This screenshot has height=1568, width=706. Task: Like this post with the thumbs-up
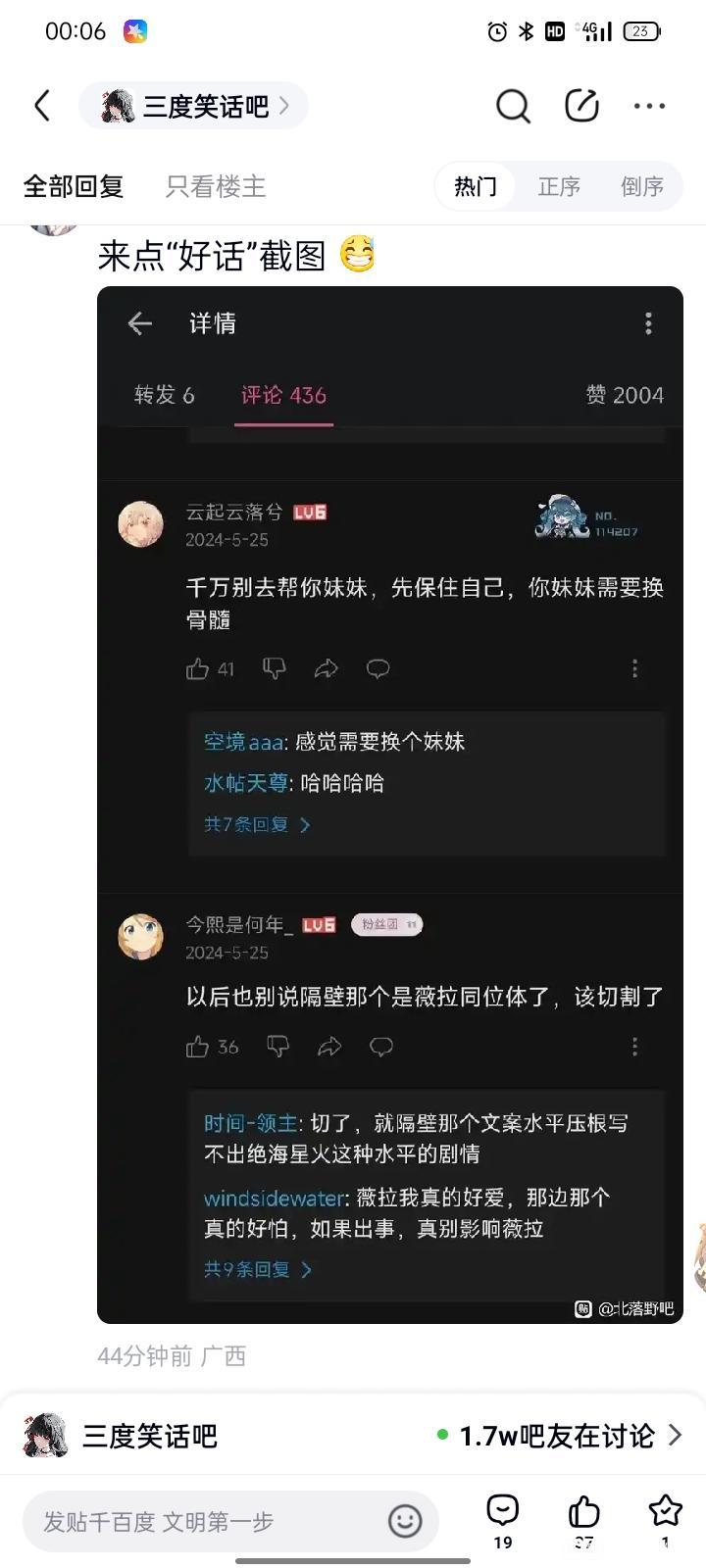tap(583, 1521)
